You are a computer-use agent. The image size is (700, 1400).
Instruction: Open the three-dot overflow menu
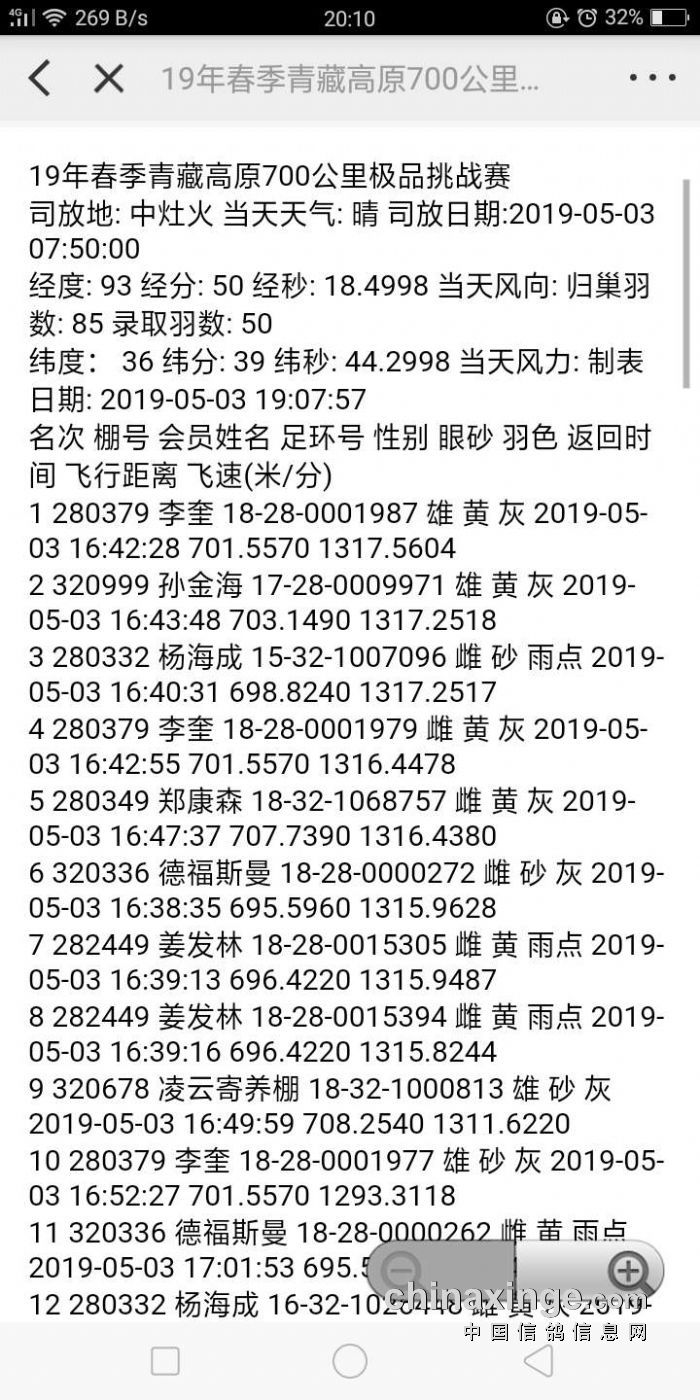click(652, 78)
